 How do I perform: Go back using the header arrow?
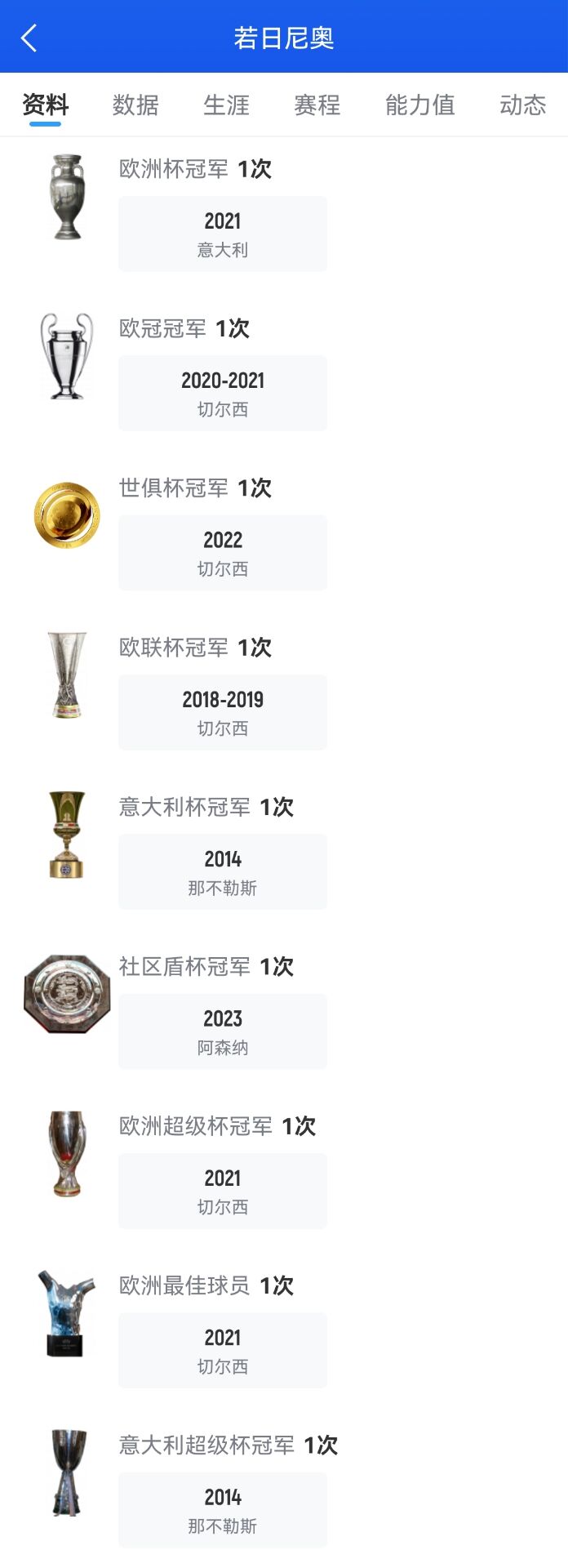(29, 38)
